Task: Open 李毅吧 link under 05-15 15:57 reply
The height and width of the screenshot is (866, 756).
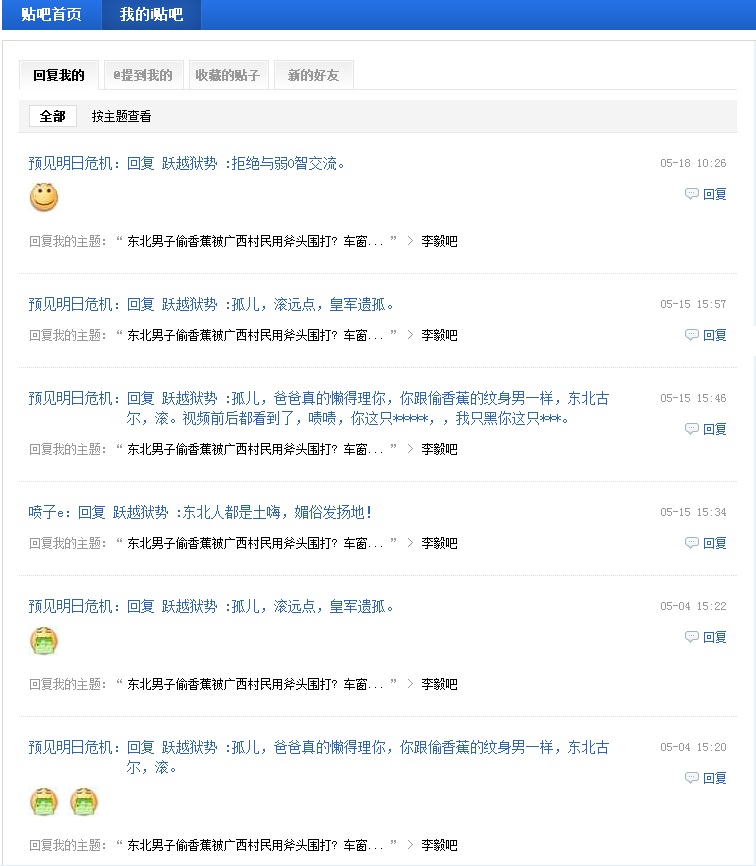Action: pos(439,335)
